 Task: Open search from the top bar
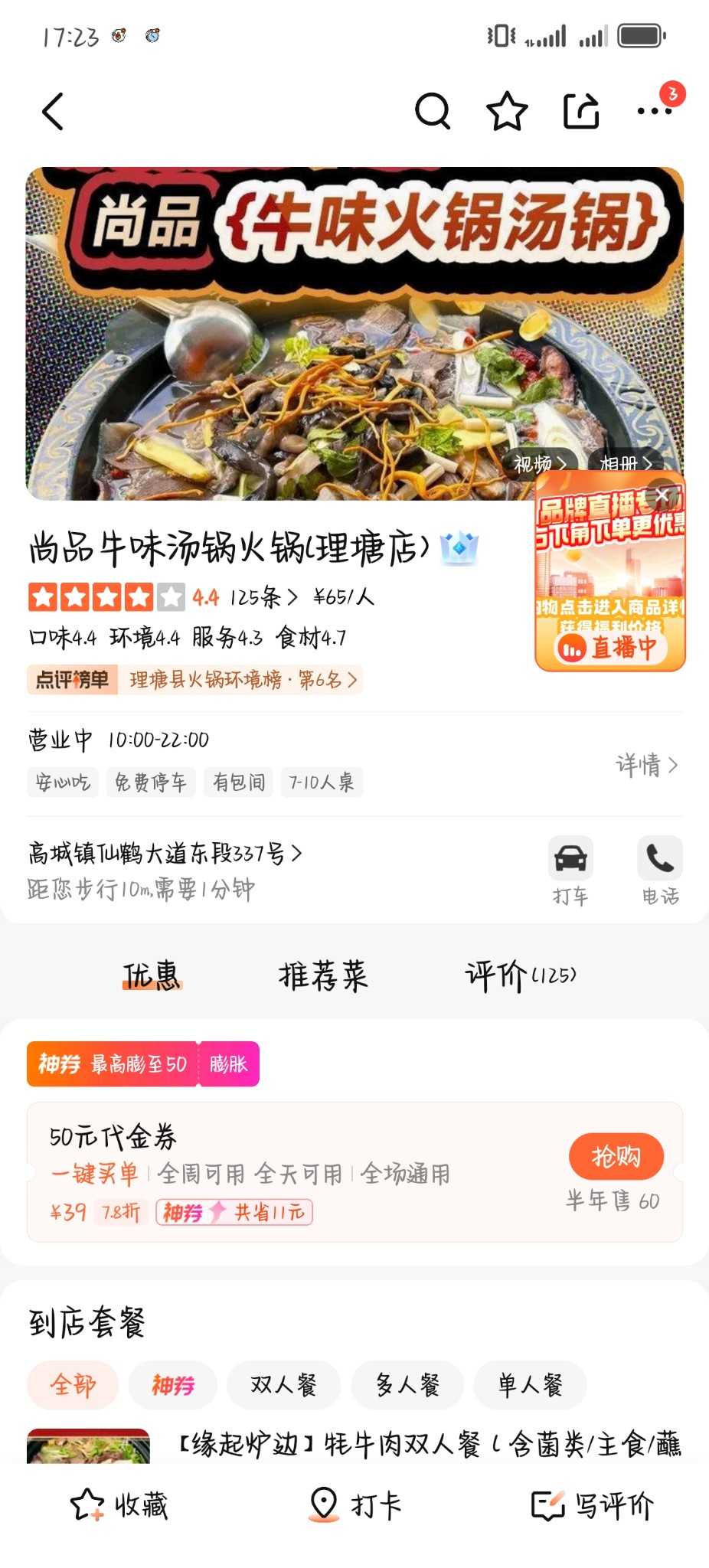[x=433, y=112]
